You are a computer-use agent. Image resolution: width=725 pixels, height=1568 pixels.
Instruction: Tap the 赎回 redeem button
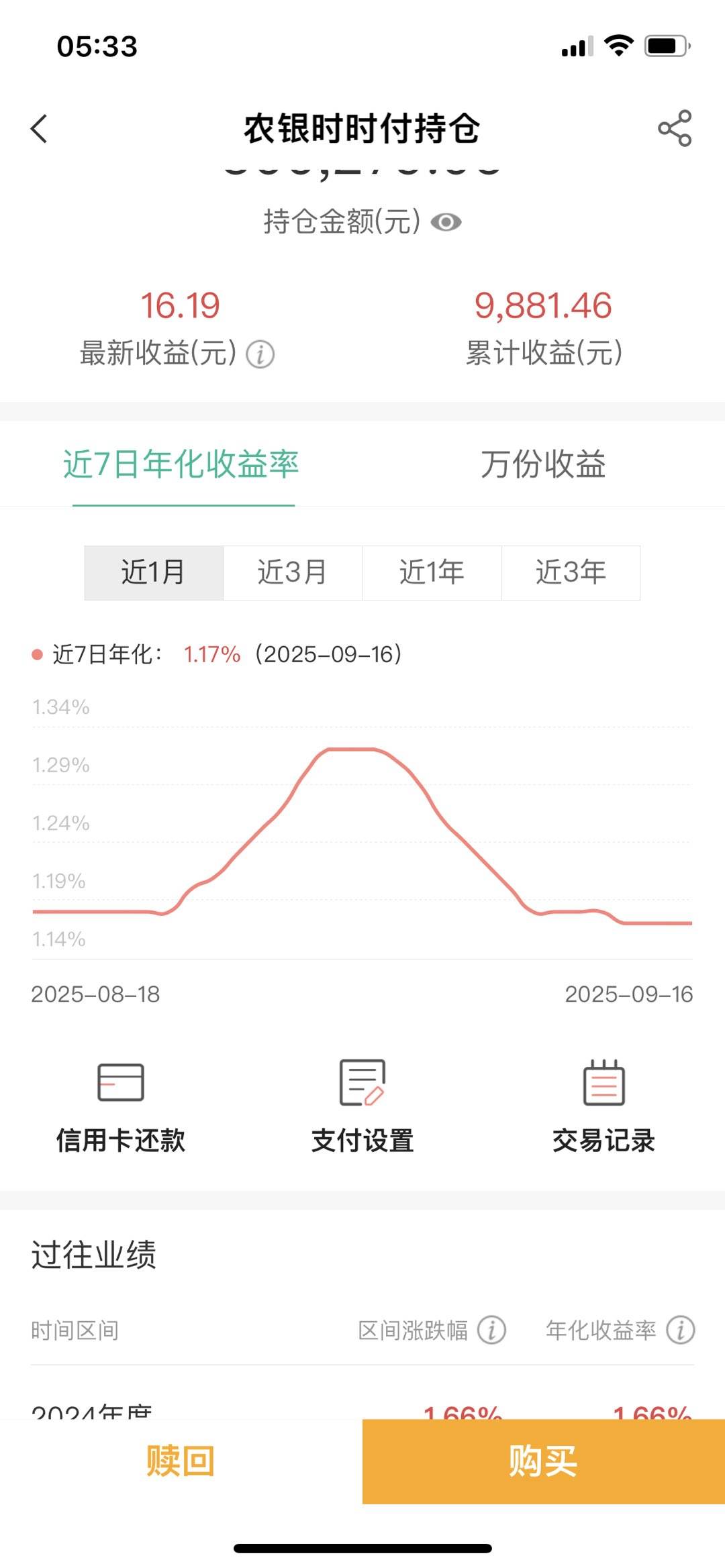pos(181,1461)
